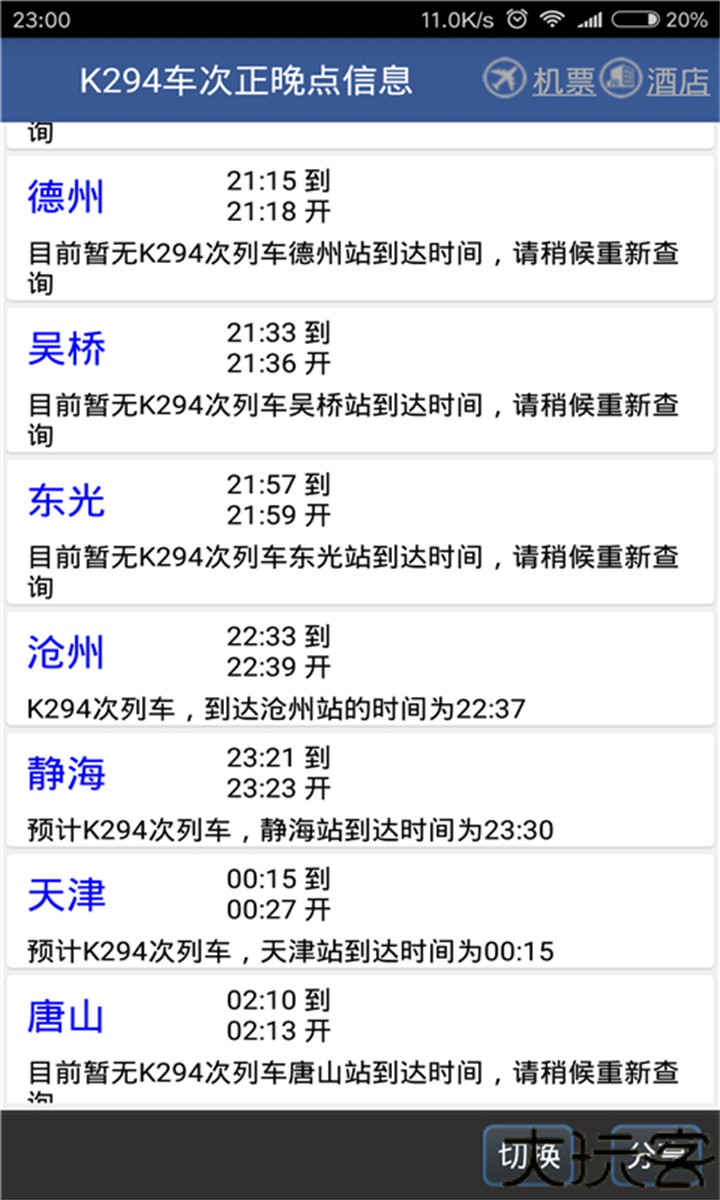Open the 东光 station details

point(65,501)
